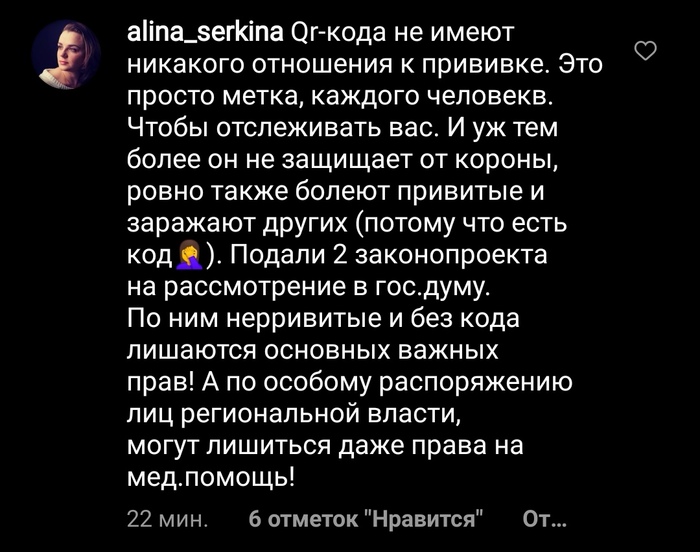View the 6 отметок "Нравится" list
Screen dimensions: 700x552
point(366,521)
